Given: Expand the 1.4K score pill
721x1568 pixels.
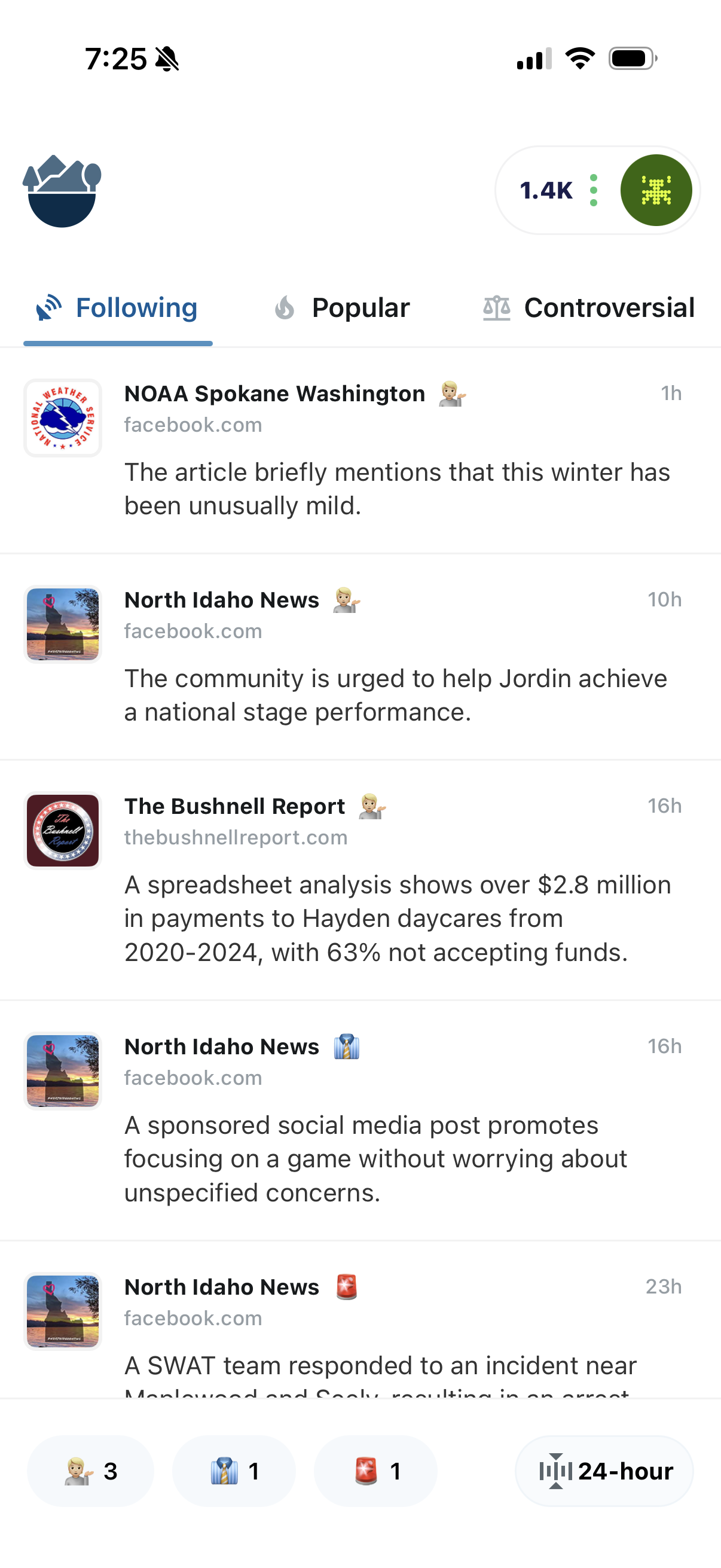Looking at the screenshot, I should tap(546, 191).
